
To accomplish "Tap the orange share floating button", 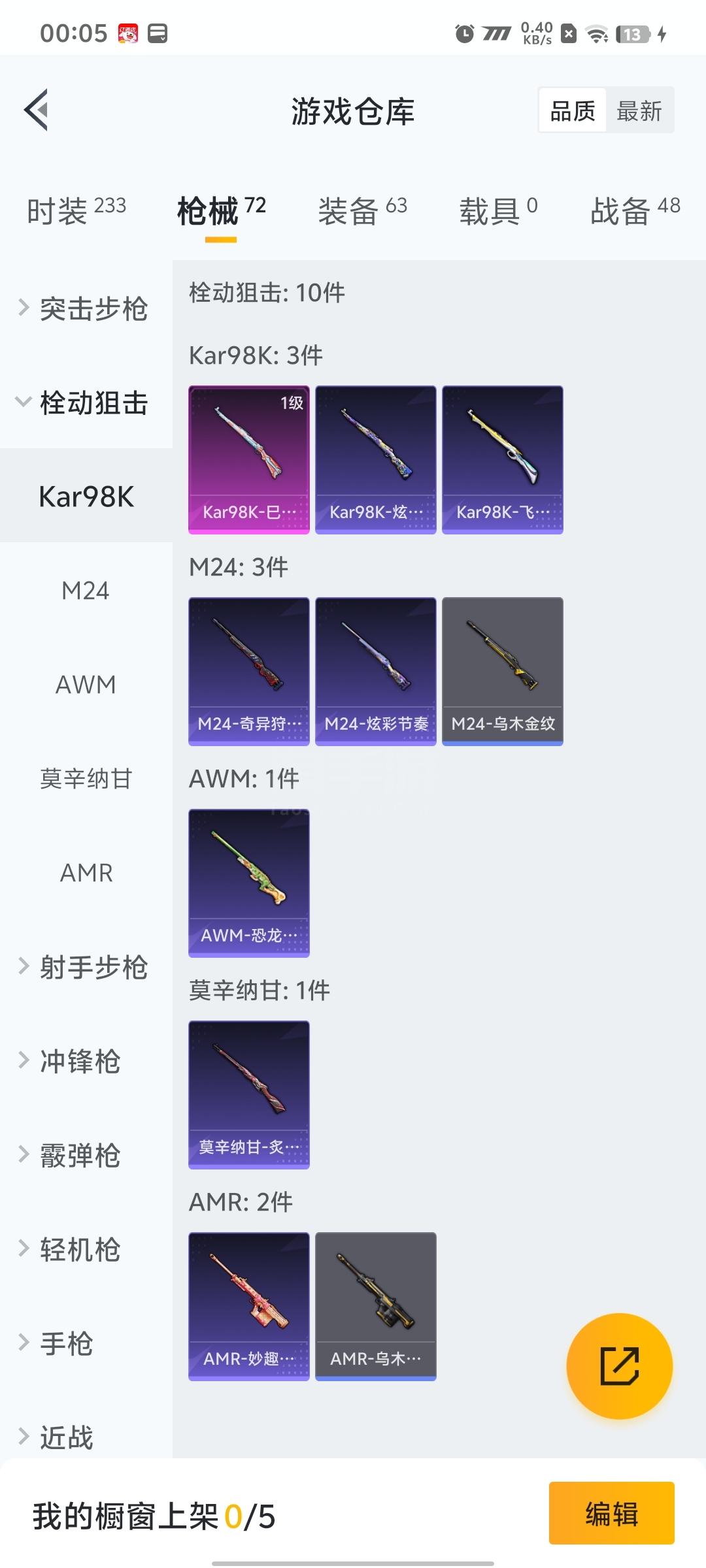I will (619, 1365).
